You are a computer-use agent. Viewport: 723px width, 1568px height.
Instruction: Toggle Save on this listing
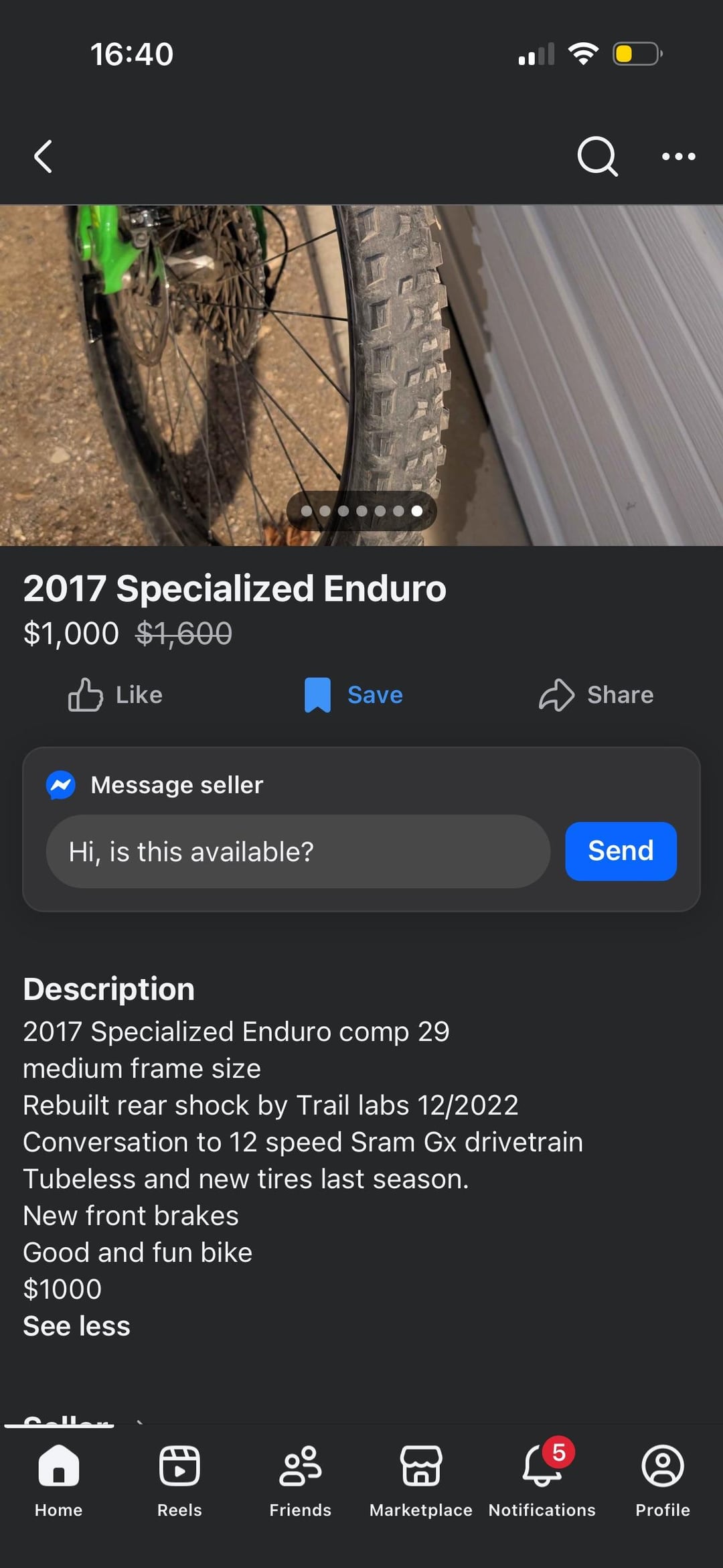click(x=353, y=695)
